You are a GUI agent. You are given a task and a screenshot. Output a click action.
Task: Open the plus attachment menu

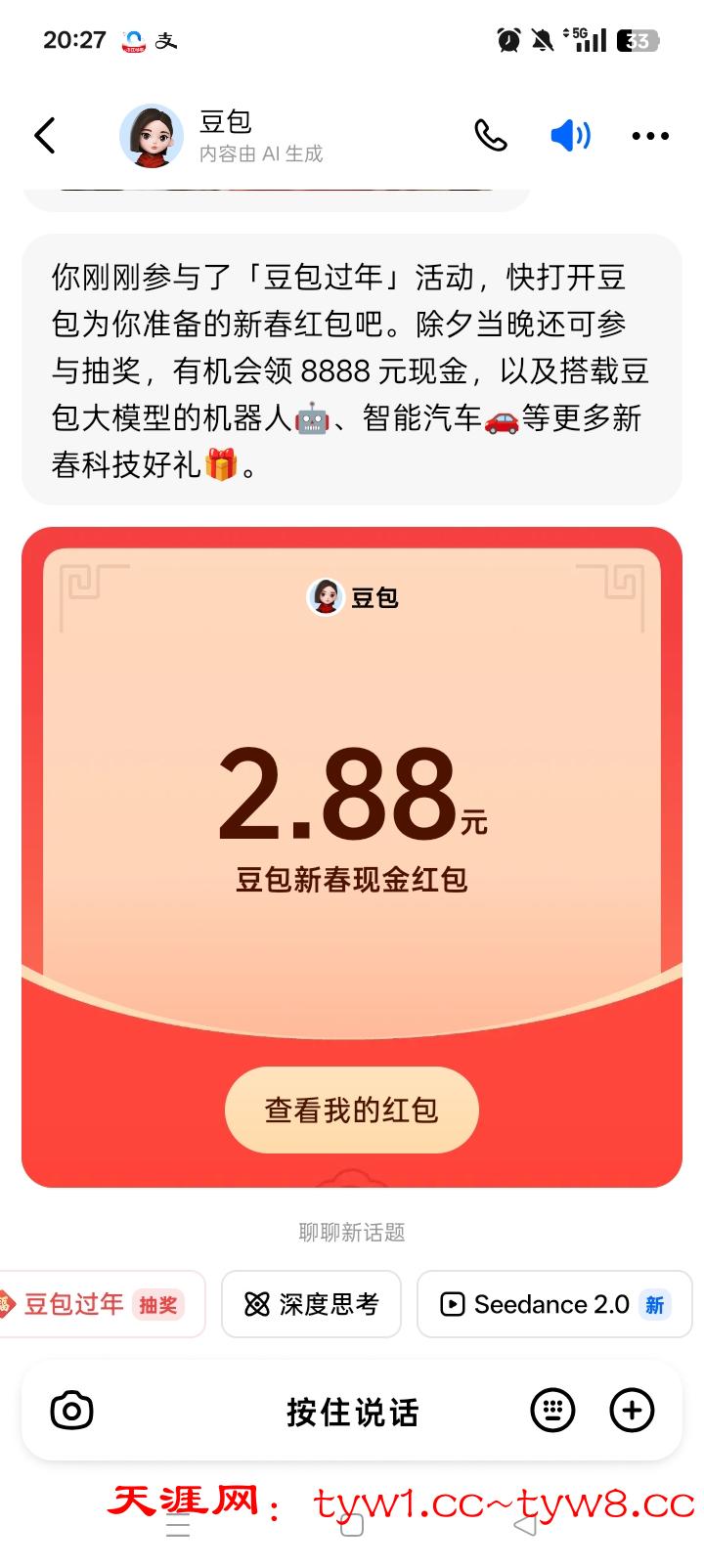coord(632,1411)
